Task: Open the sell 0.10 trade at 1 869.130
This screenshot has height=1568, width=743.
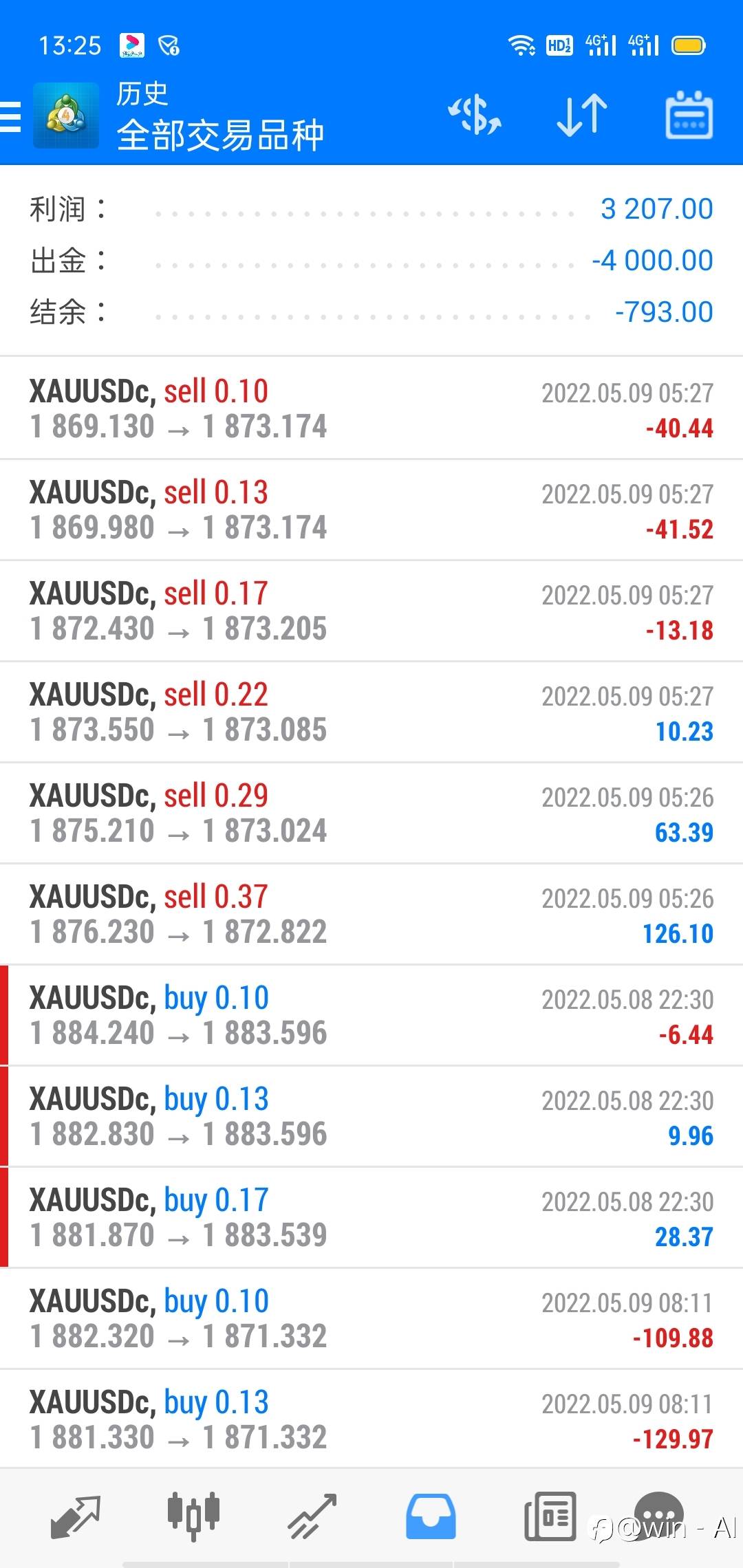Action: (371, 409)
